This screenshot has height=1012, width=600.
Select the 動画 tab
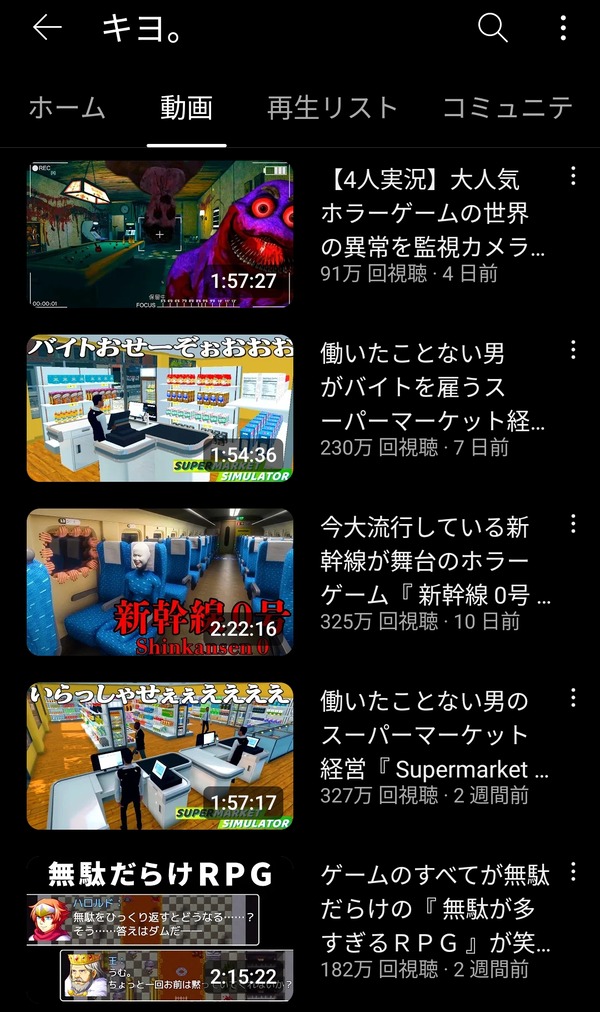(186, 107)
